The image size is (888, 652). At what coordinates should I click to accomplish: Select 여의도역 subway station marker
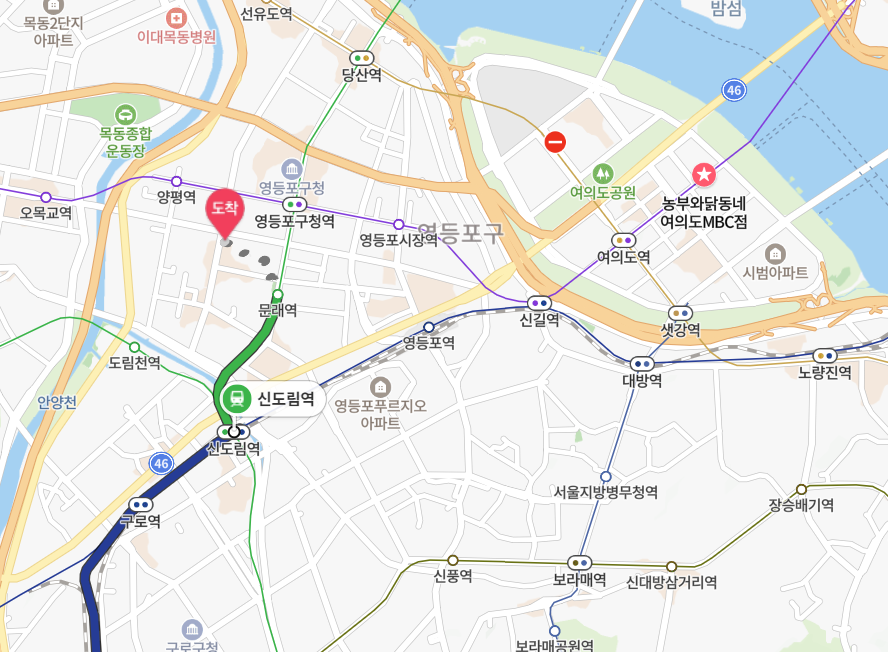coord(624,240)
